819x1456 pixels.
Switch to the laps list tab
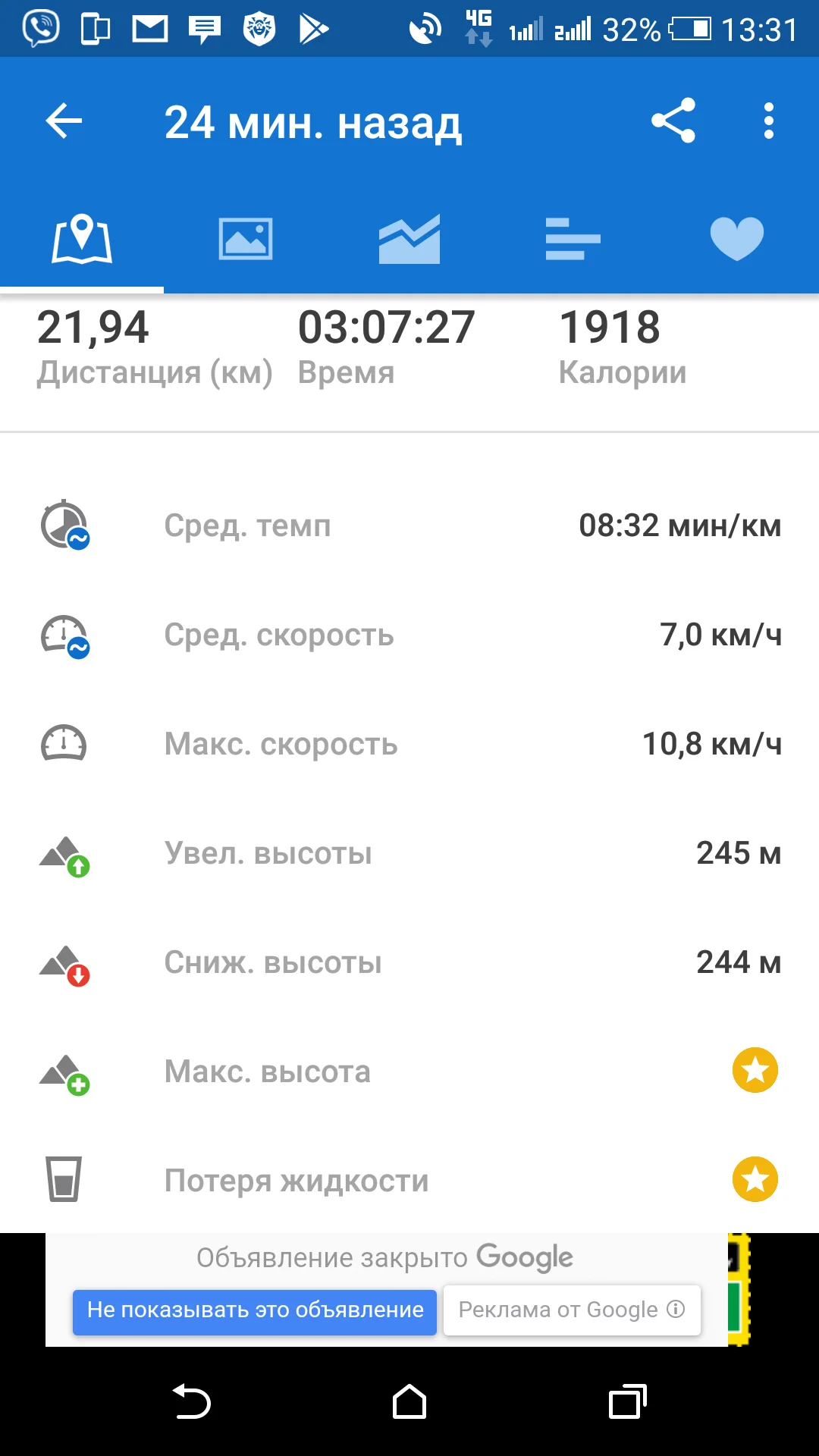point(573,239)
